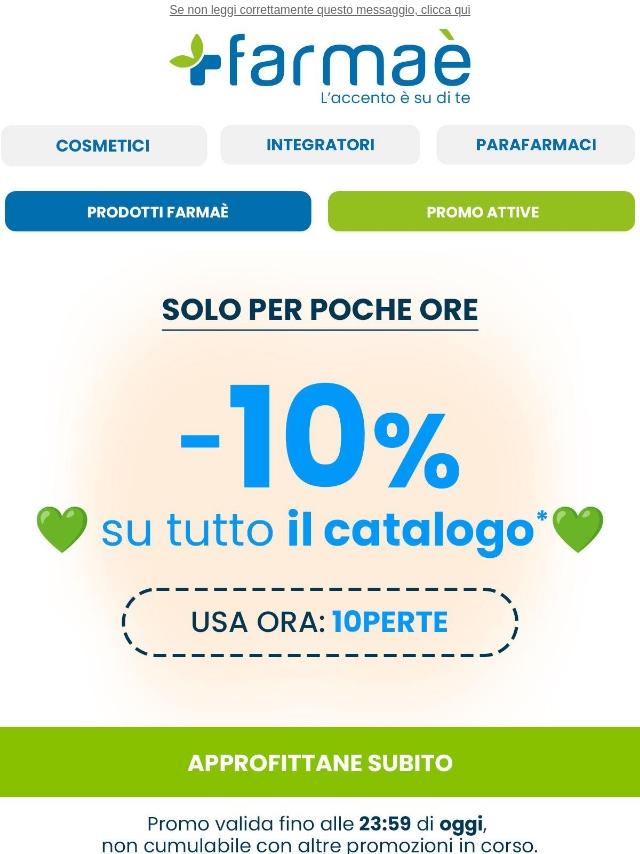Image resolution: width=640 pixels, height=854 pixels.
Task: Open the Integratori category
Action: pyautogui.click(x=320, y=145)
